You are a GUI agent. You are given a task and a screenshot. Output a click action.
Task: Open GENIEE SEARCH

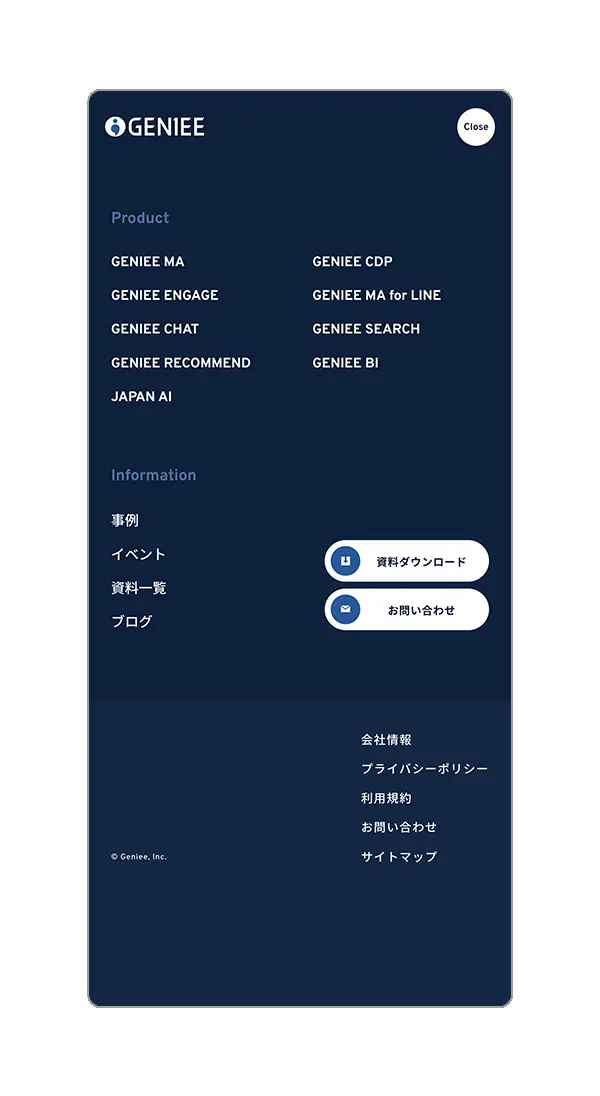[366, 329]
